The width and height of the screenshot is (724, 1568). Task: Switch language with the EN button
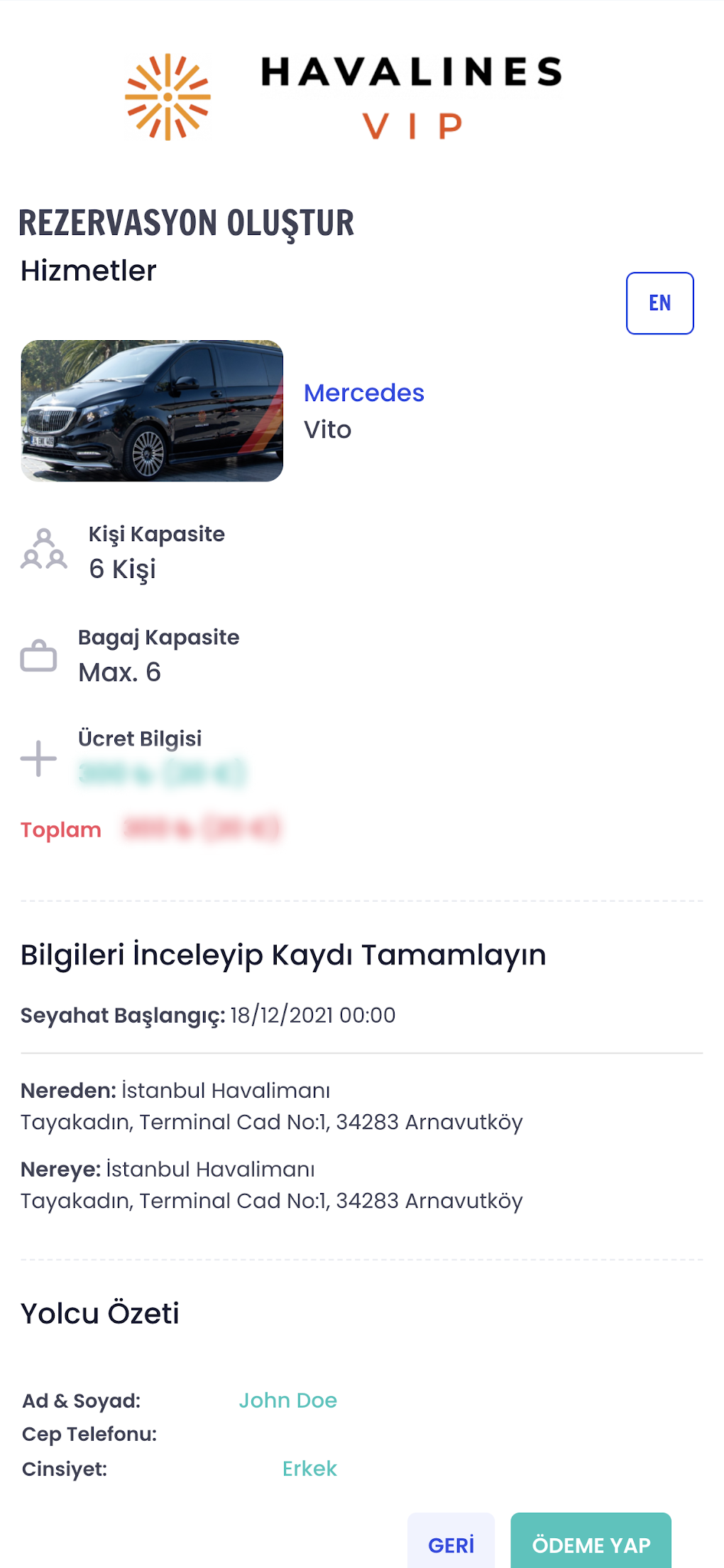coord(659,303)
